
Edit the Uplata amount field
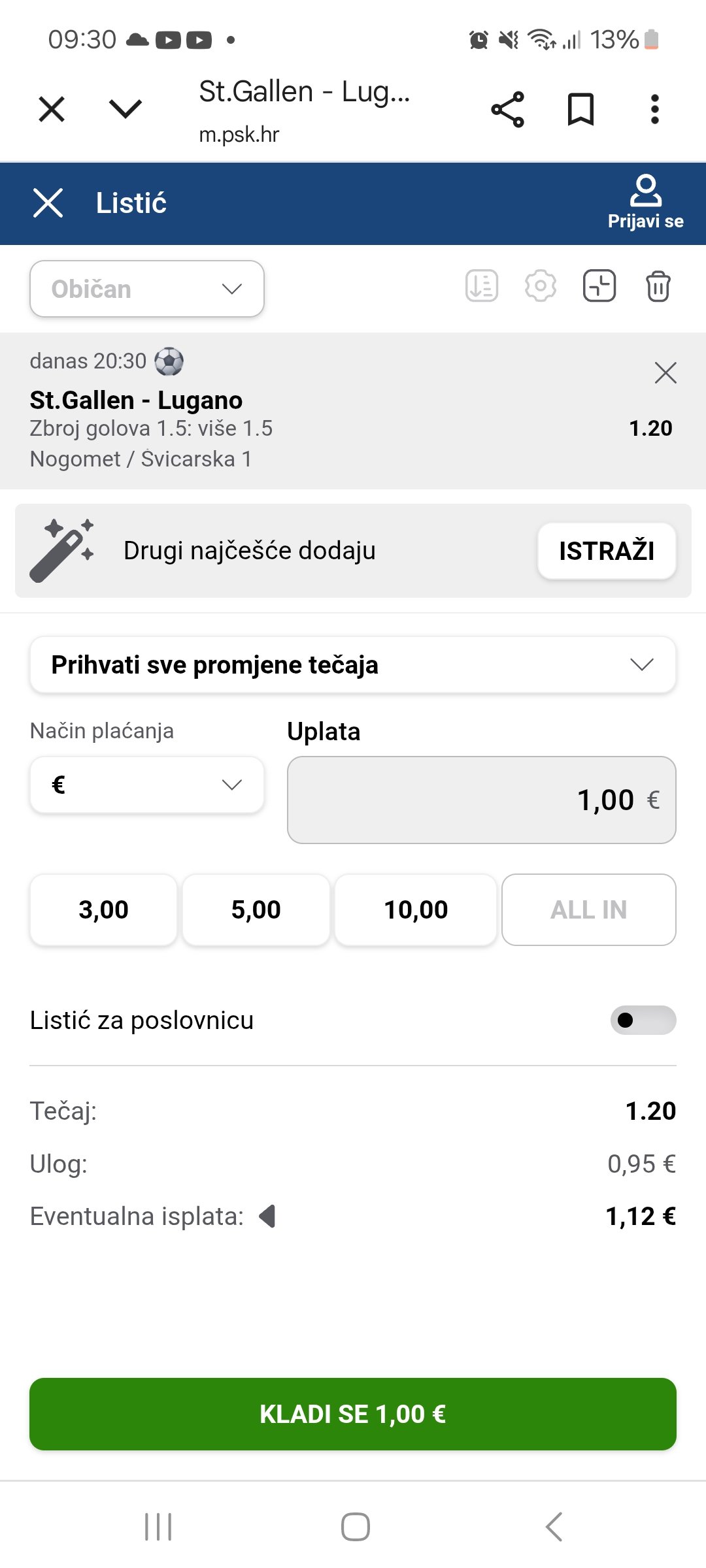tap(482, 800)
